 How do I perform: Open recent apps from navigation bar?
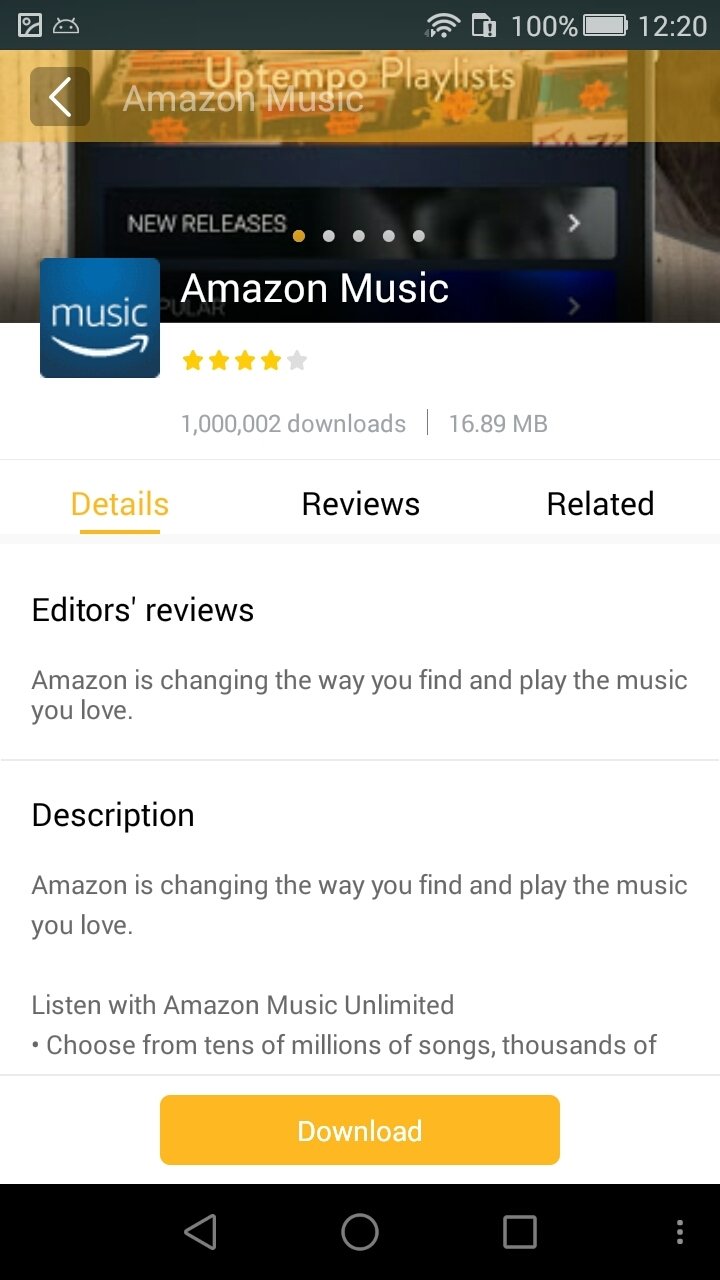[520, 1232]
